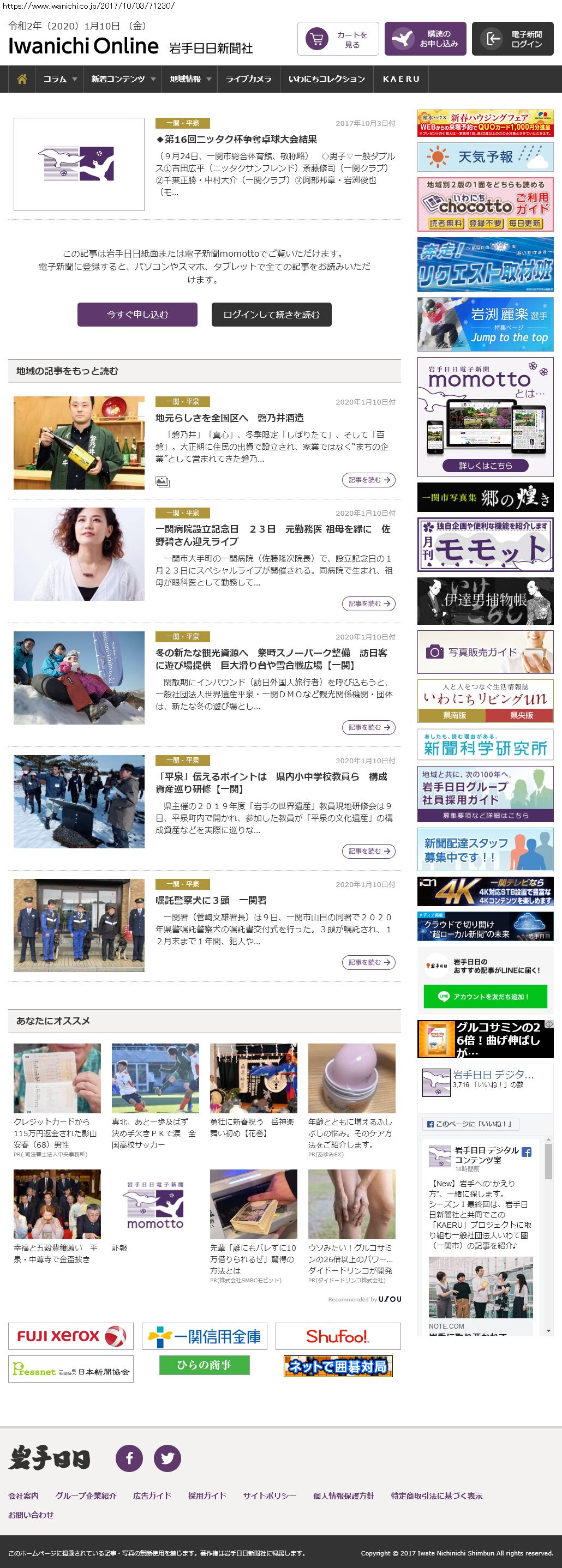Viewport: 562px width, 1568px height.
Task: Tap the カートを見る cart button
Action: point(338,40)
